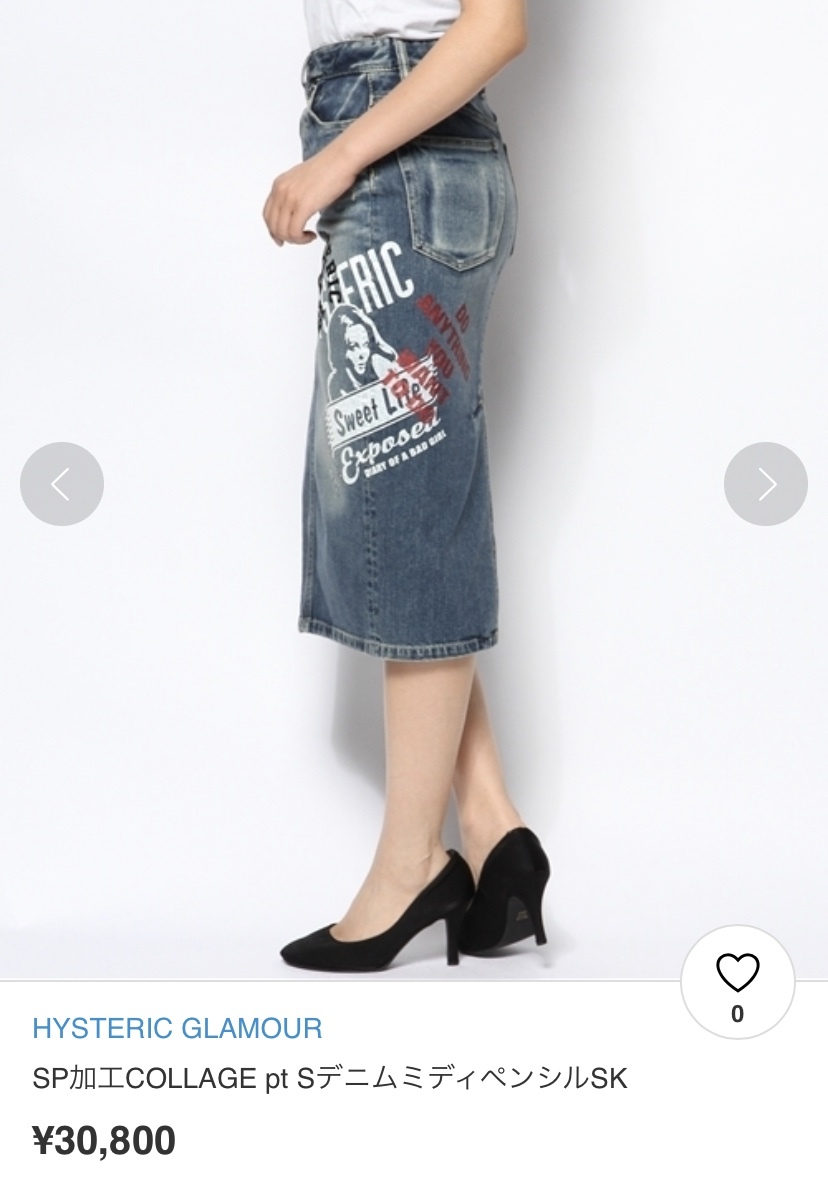Show the next product photo
This screenshot has width=828, height=1177.
766,484
